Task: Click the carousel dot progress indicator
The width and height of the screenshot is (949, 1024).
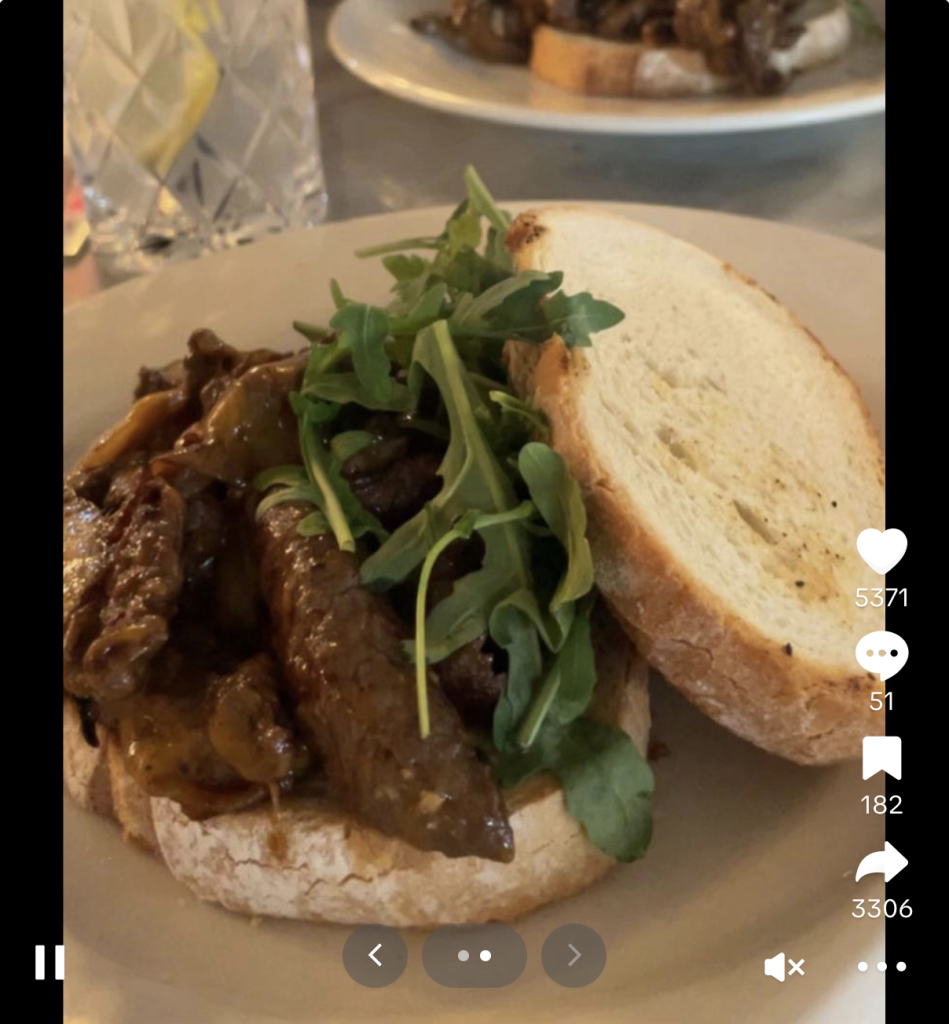Action: pos(473,956)
